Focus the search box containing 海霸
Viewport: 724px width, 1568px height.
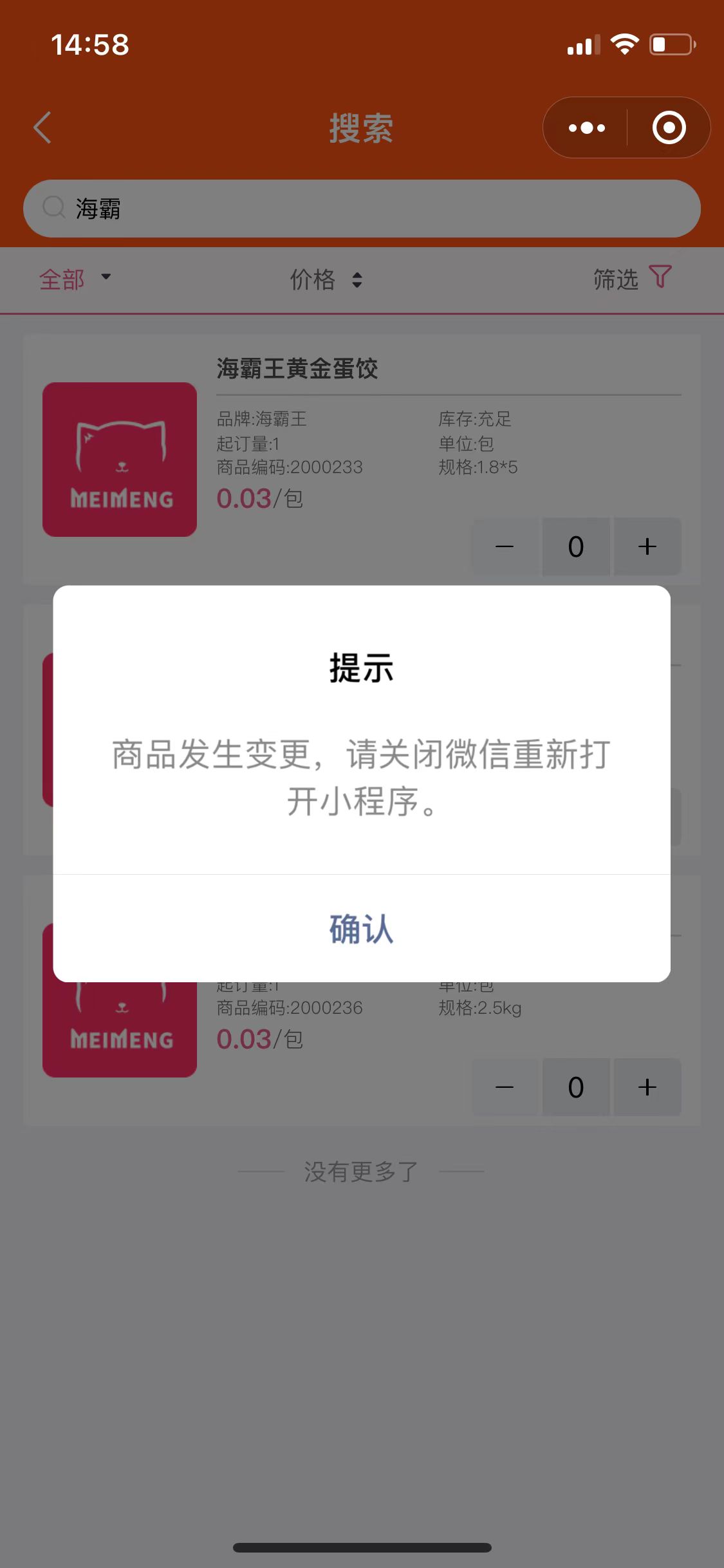coord(361,209)
